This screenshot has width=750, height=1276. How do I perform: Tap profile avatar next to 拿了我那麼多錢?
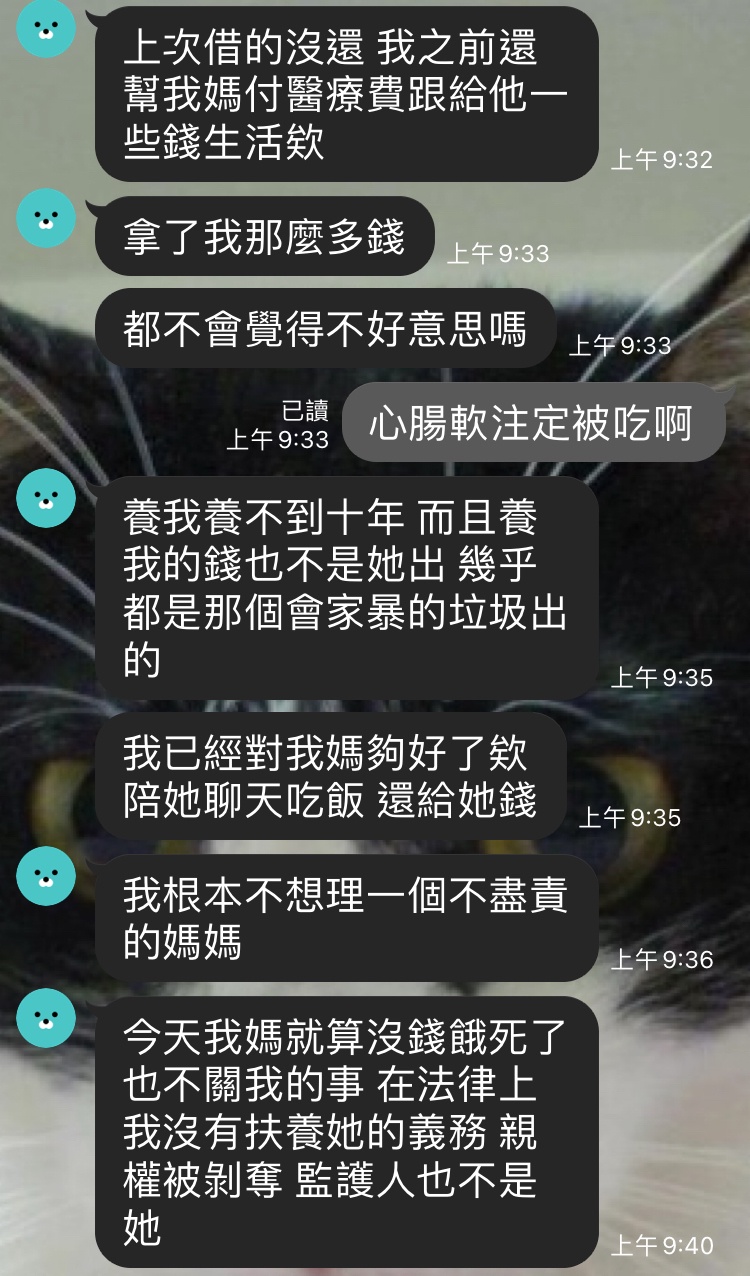point(46,218)
